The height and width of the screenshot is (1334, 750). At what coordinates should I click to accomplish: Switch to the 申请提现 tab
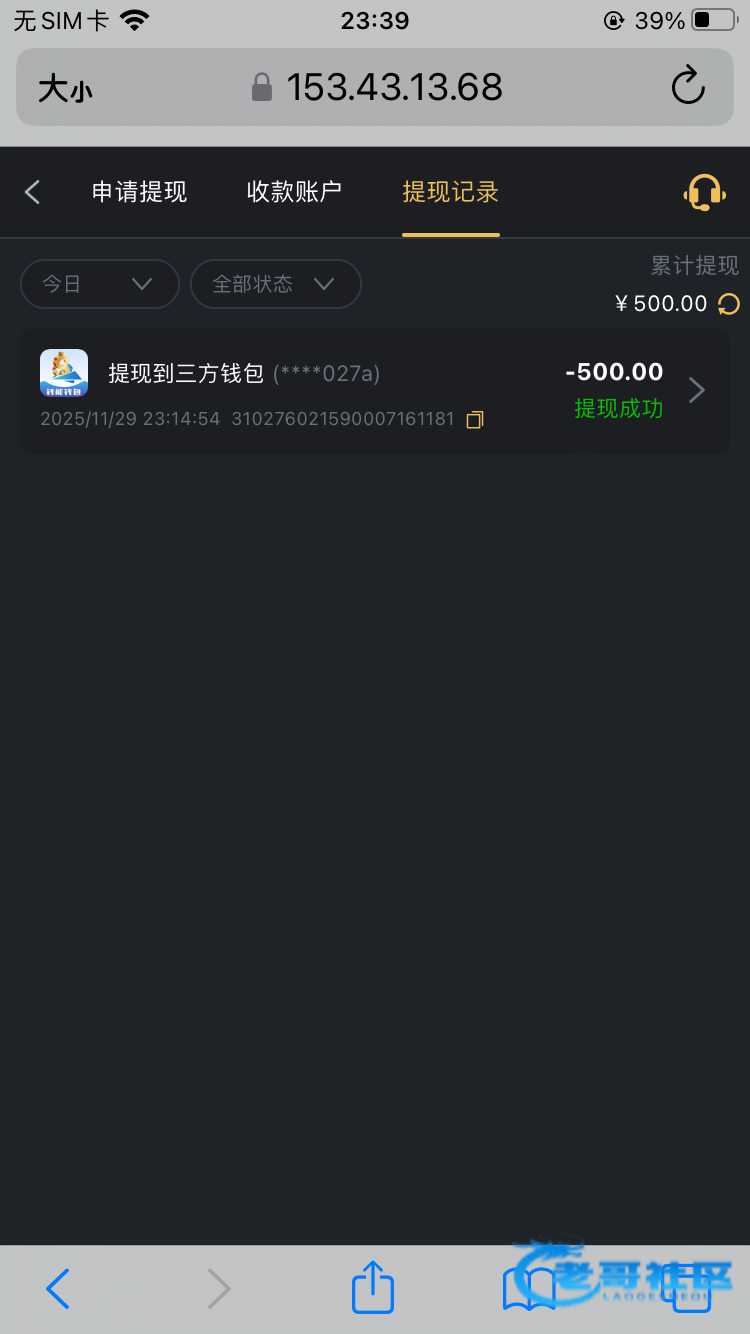[139, 192]
